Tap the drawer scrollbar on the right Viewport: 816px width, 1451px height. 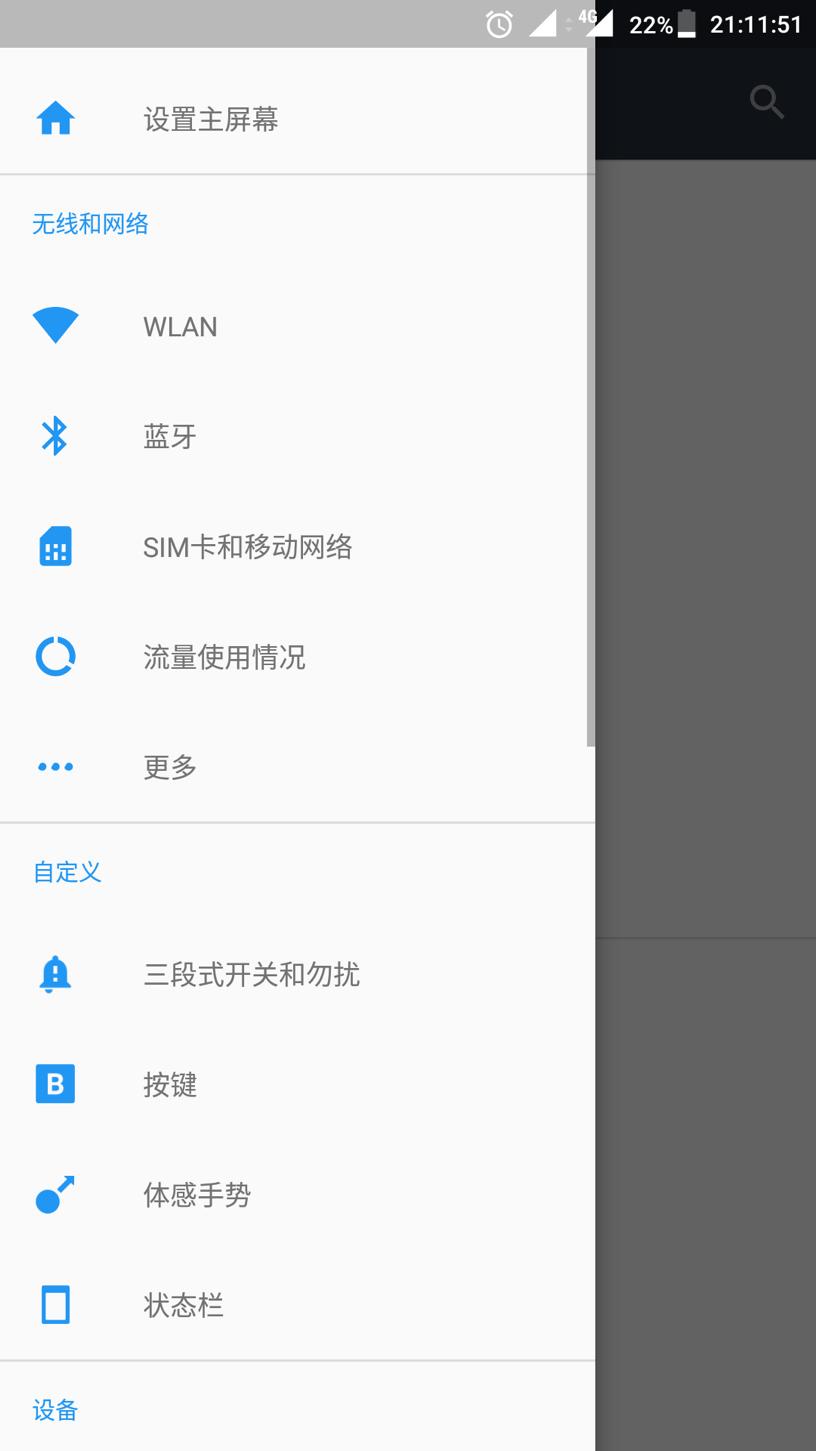point(590,400)
